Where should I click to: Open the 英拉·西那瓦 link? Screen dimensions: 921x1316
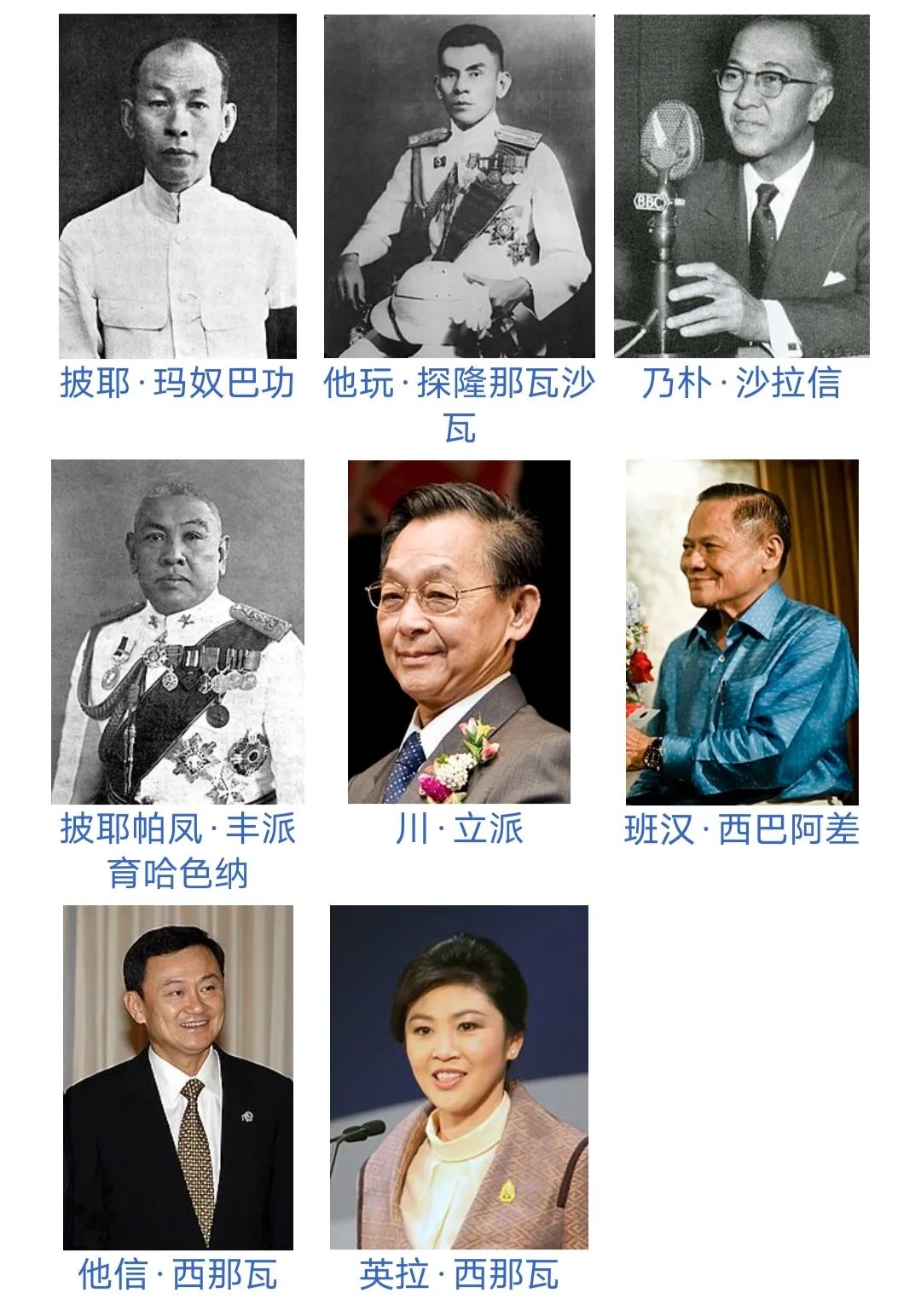(459, 1275)
